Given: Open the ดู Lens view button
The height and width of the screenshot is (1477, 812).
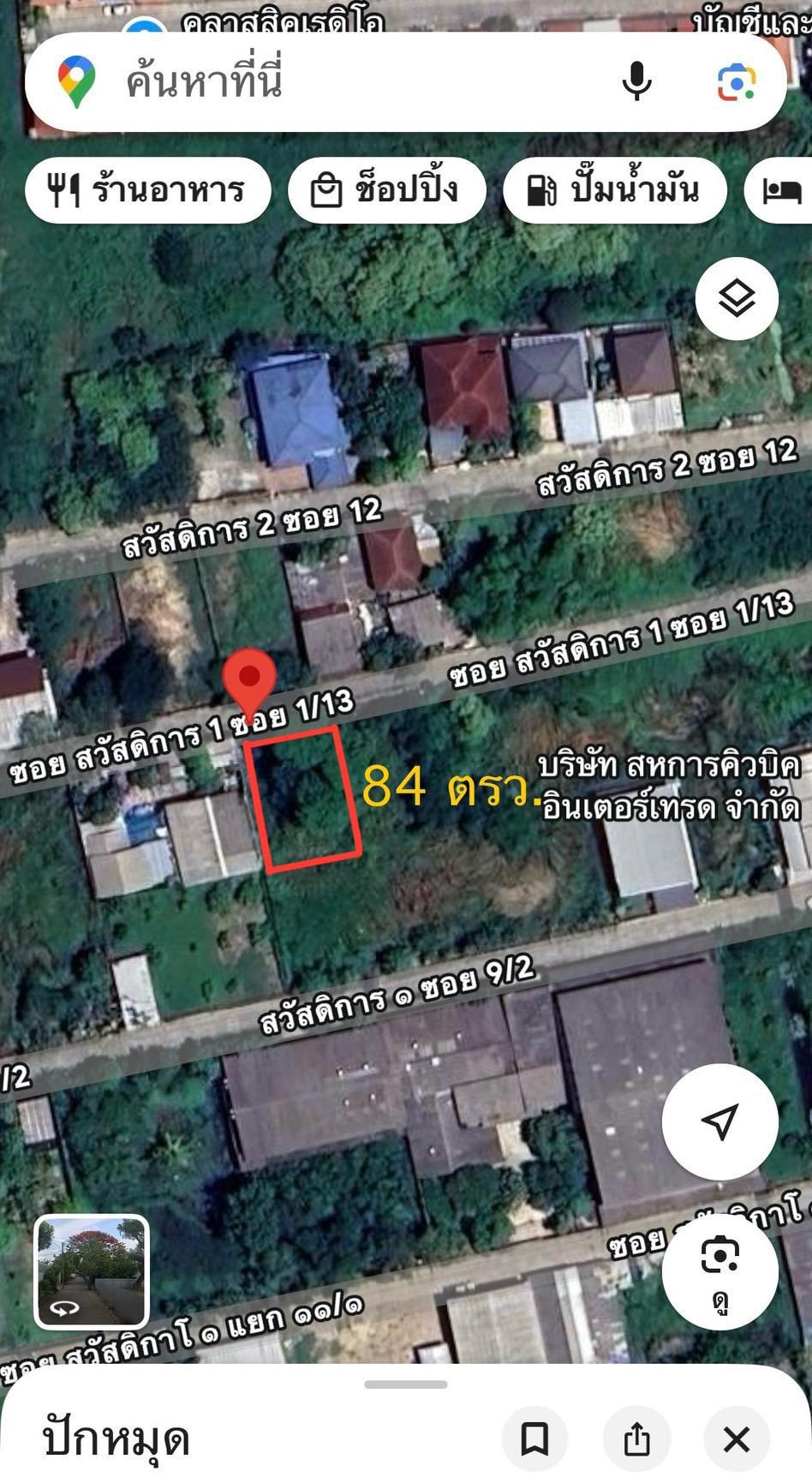Looking at the screenshot, I should click(719, 1271).
